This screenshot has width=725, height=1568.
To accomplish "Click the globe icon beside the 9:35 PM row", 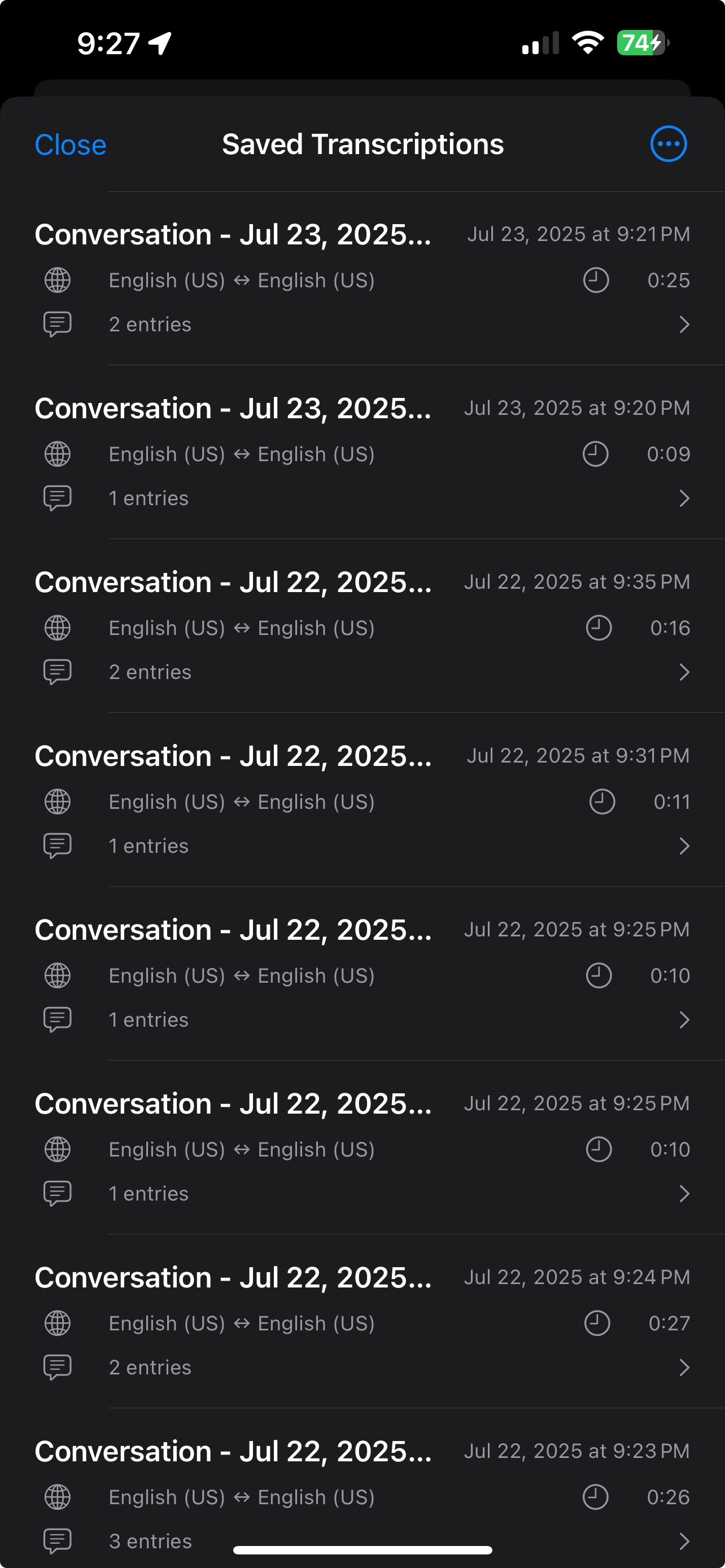I will (57, 628).
